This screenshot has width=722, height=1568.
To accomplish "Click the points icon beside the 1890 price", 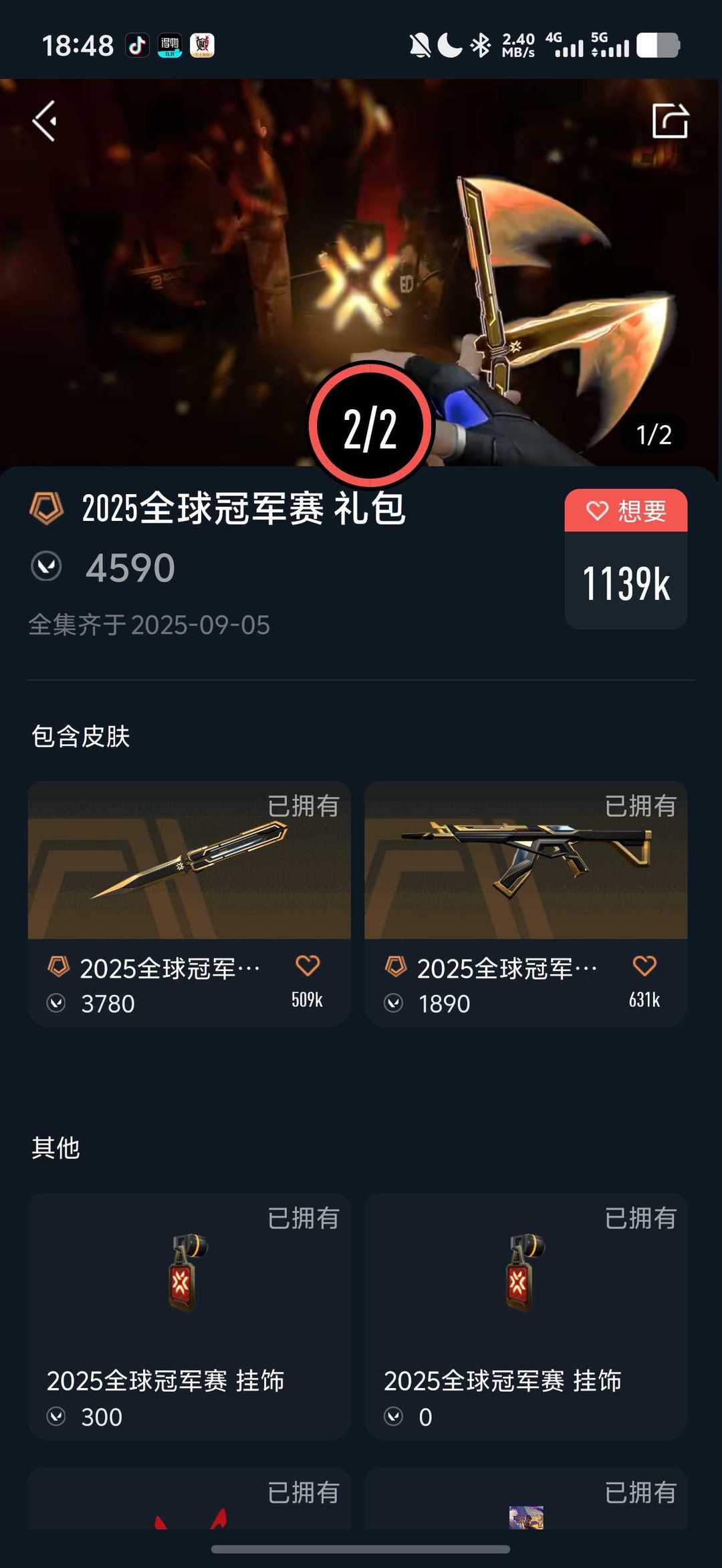I will (x=394, y=1003).
